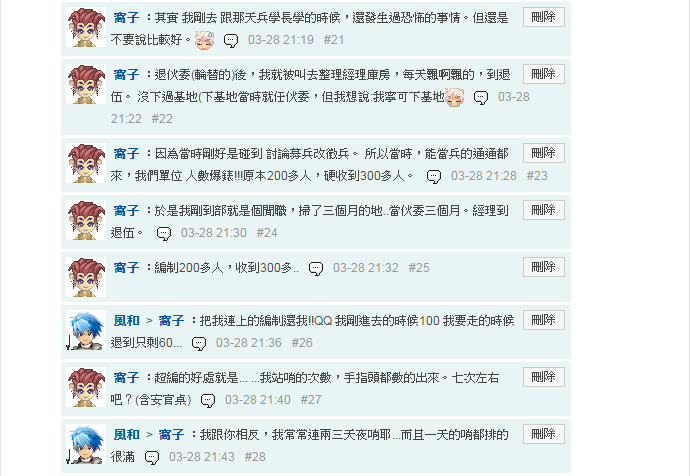Tap 窩子's avatar on comment #23

click(x=86, y=163)
